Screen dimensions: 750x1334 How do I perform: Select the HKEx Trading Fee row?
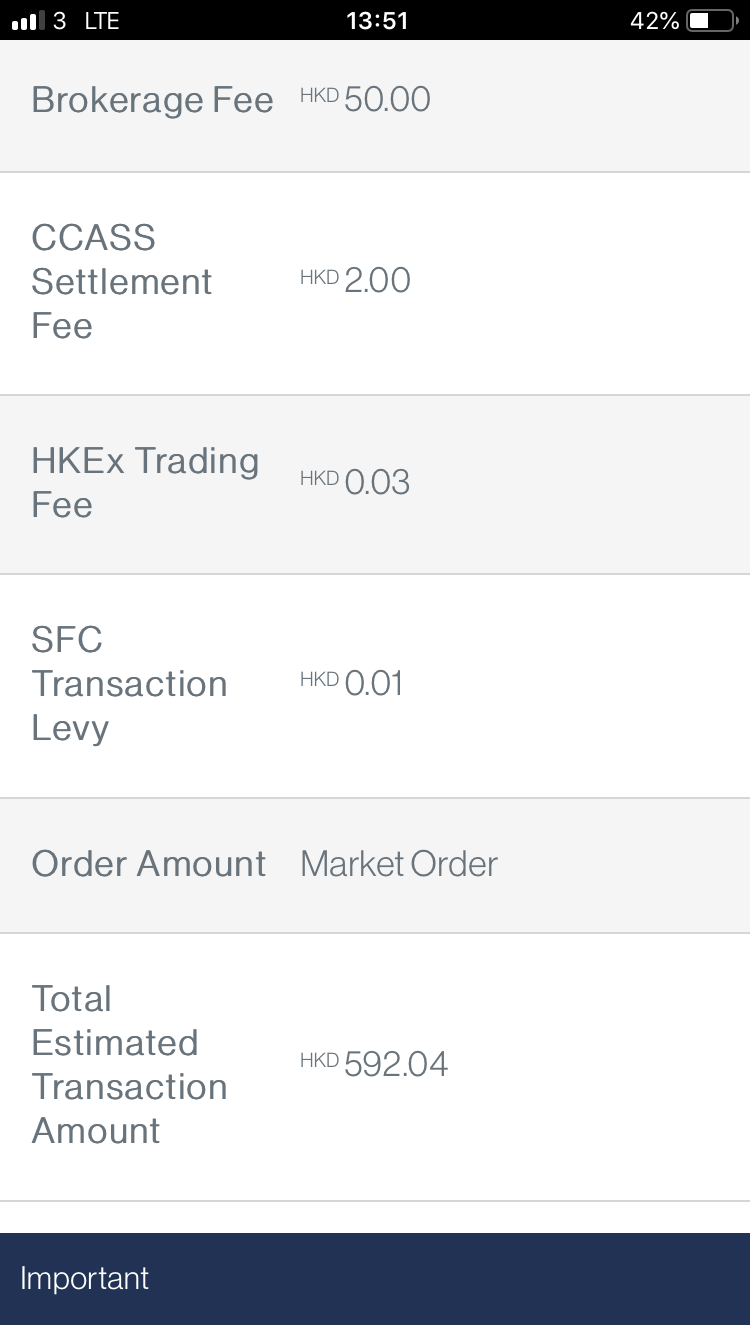tap(375, 482)
